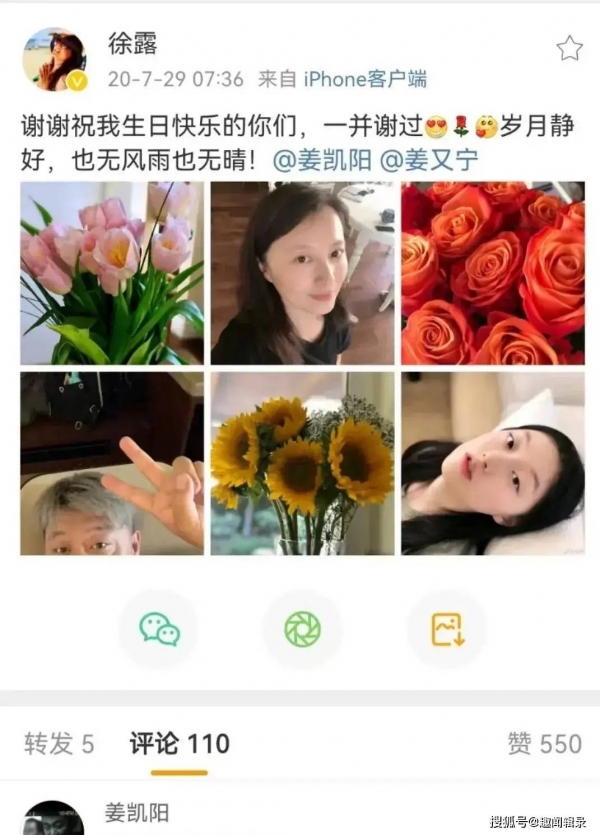600x835 pixels.
Task: Favorite this post with the star icon
Action: click(x=569, y=48)
